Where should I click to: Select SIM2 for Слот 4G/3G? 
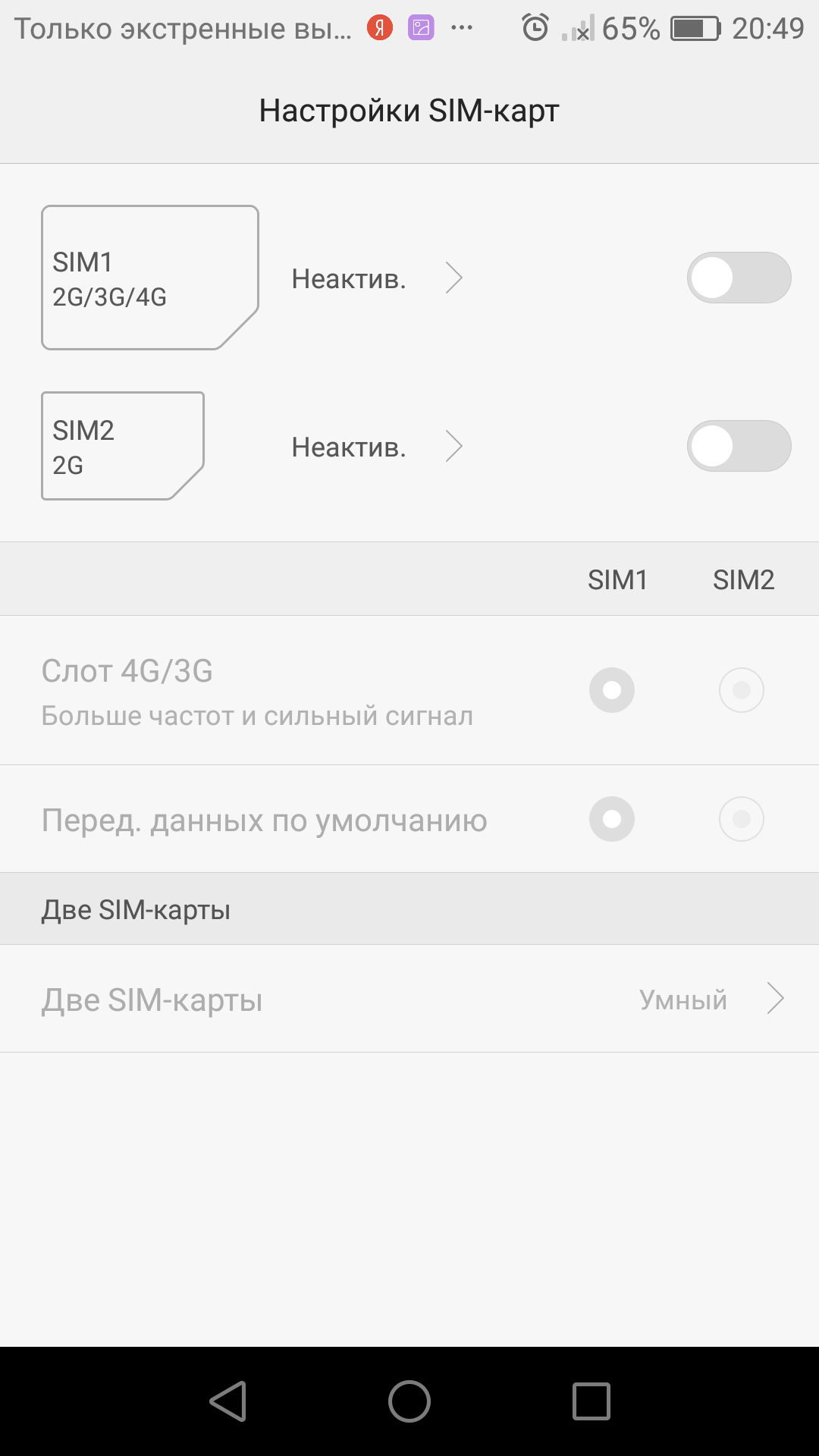coord(741,690)
